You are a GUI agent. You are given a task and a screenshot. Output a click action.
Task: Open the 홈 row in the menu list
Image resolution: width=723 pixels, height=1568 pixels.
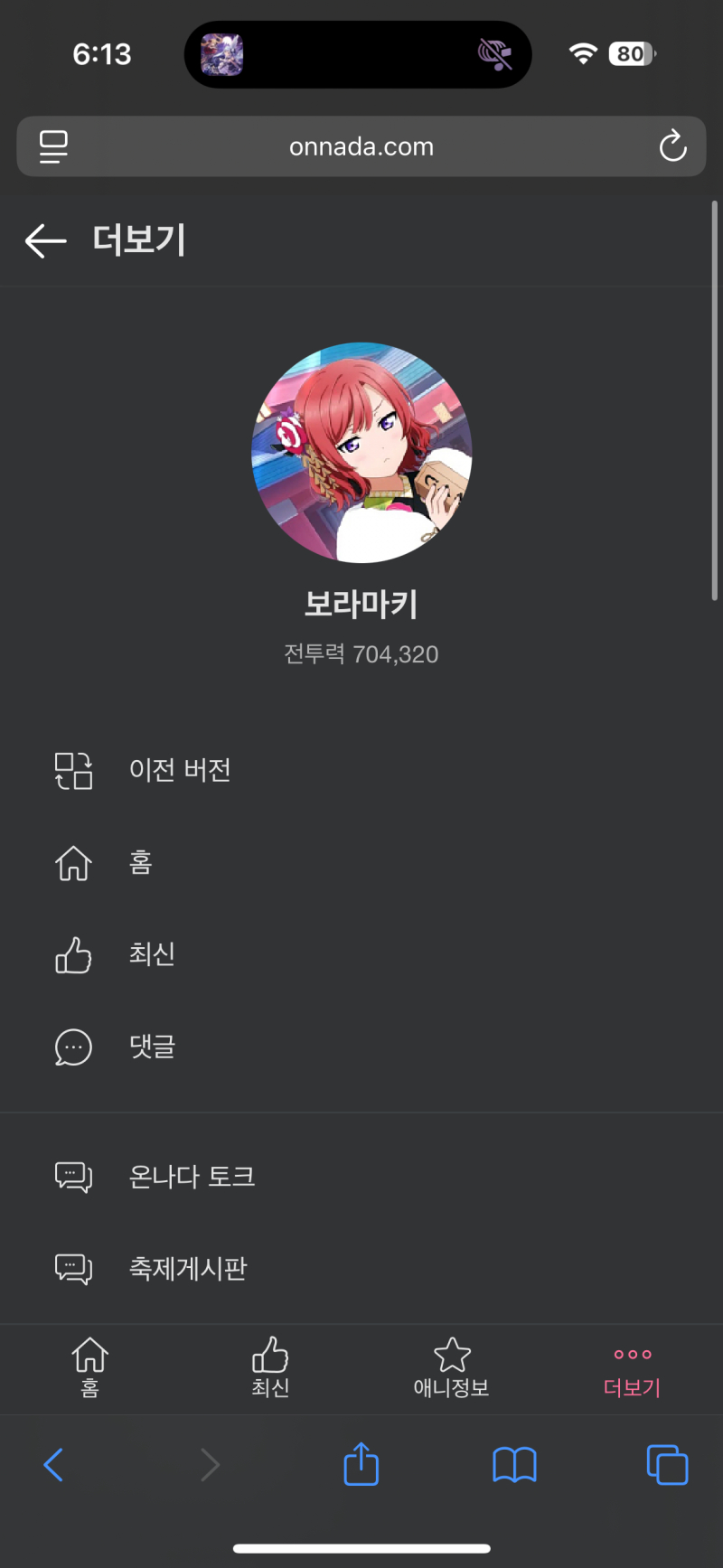140,863
